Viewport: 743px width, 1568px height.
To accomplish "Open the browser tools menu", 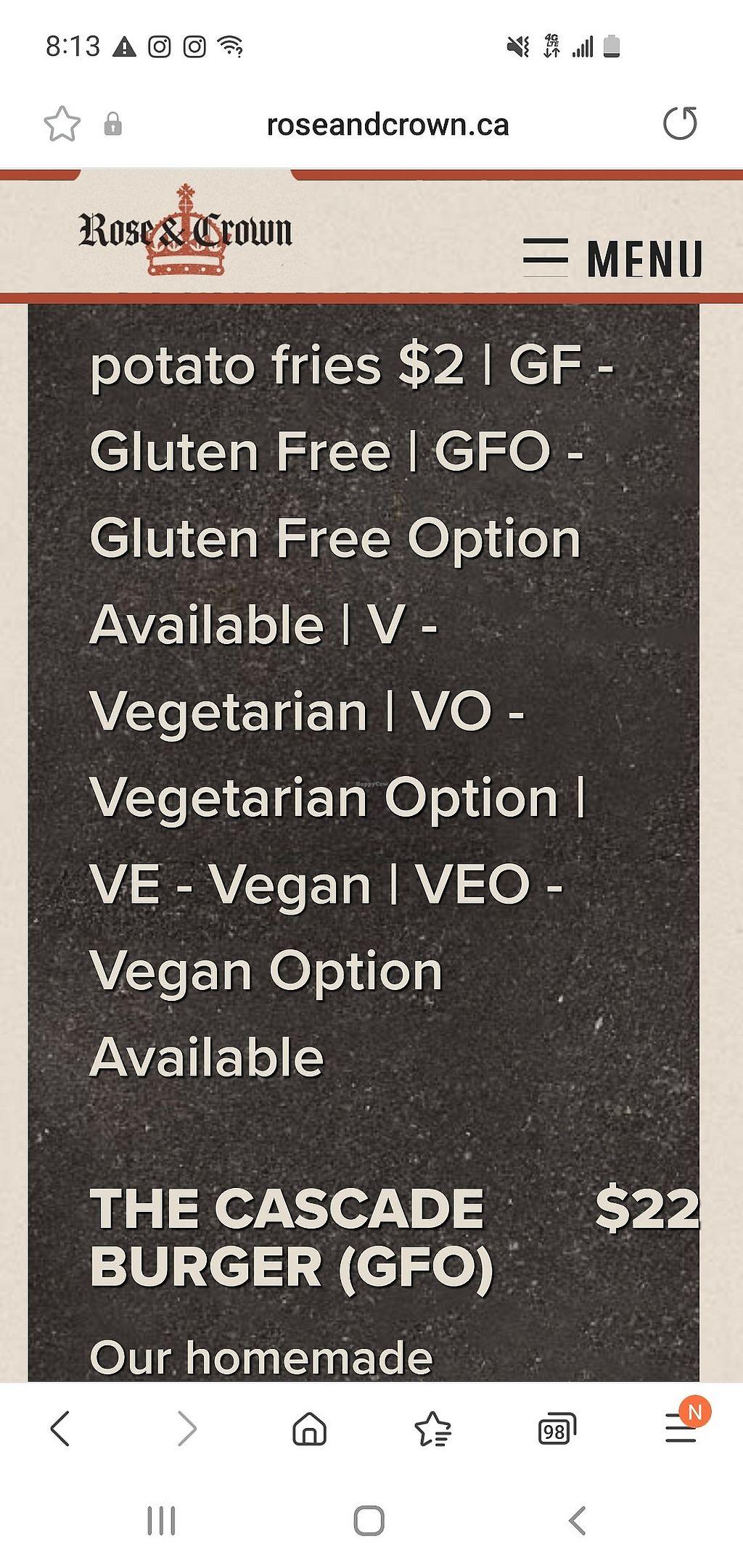I will [681, 1429].
